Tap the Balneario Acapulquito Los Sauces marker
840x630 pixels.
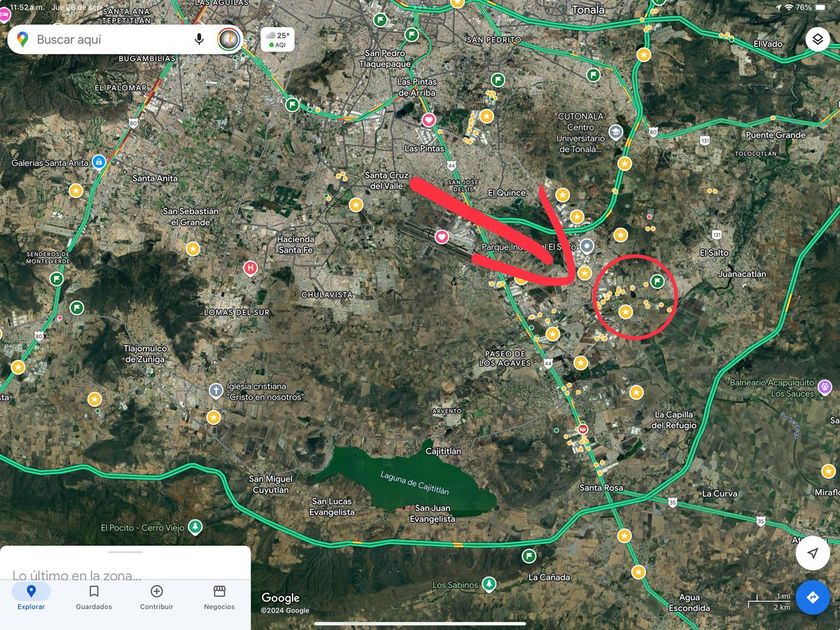click(825, 386)
